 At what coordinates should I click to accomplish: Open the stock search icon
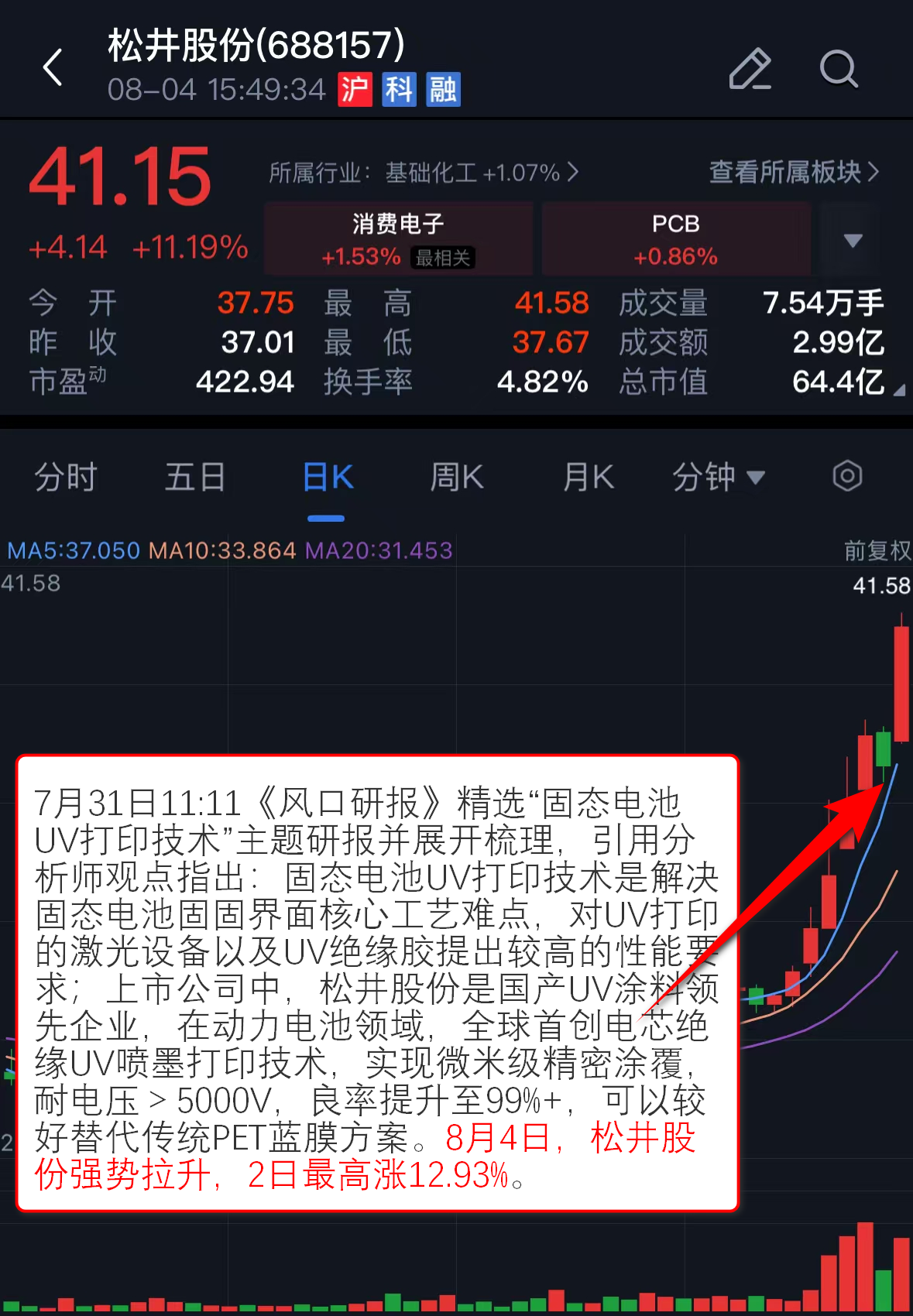tap(839, 69)
